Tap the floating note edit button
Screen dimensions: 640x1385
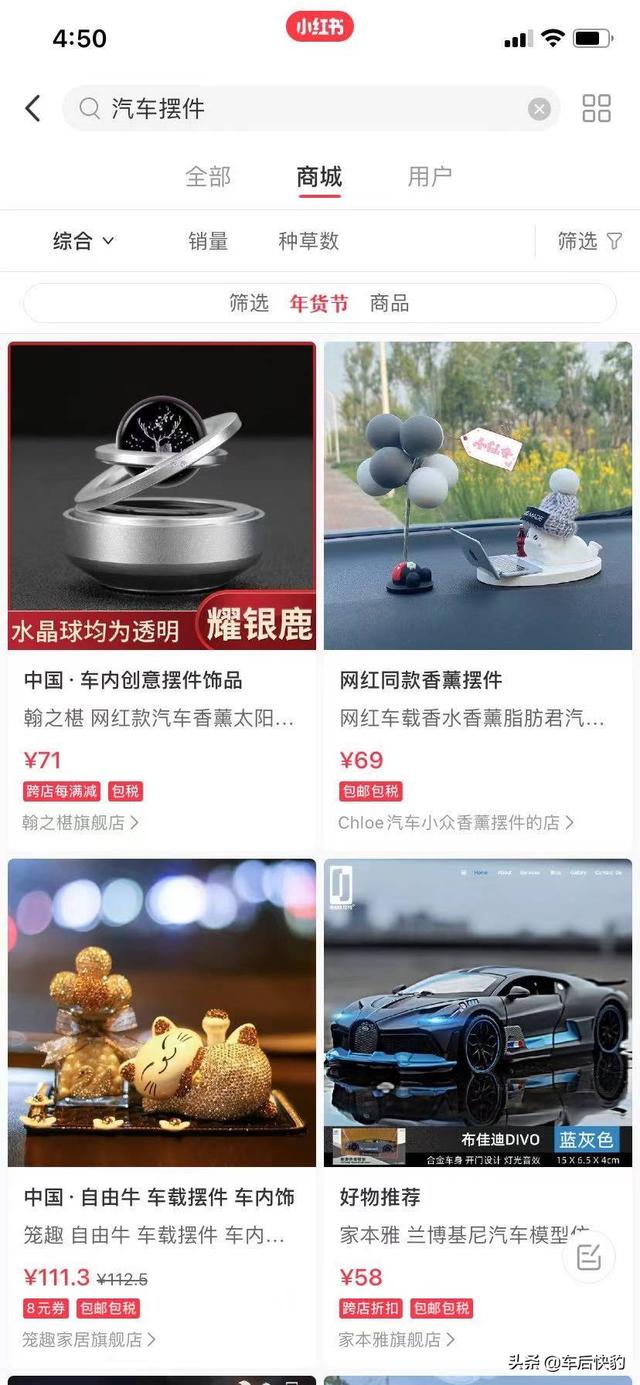(x=589, y=1257)
